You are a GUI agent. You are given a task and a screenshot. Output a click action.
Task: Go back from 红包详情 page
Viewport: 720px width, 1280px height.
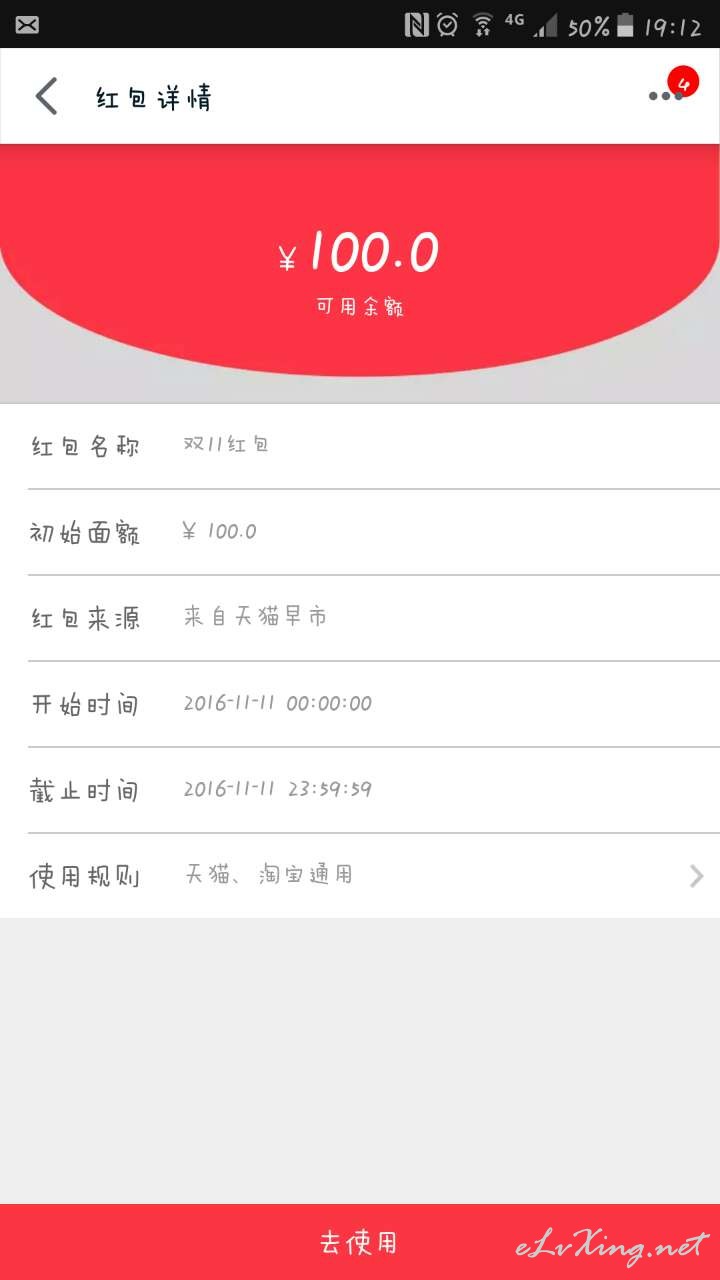click(x=46, y=97)
